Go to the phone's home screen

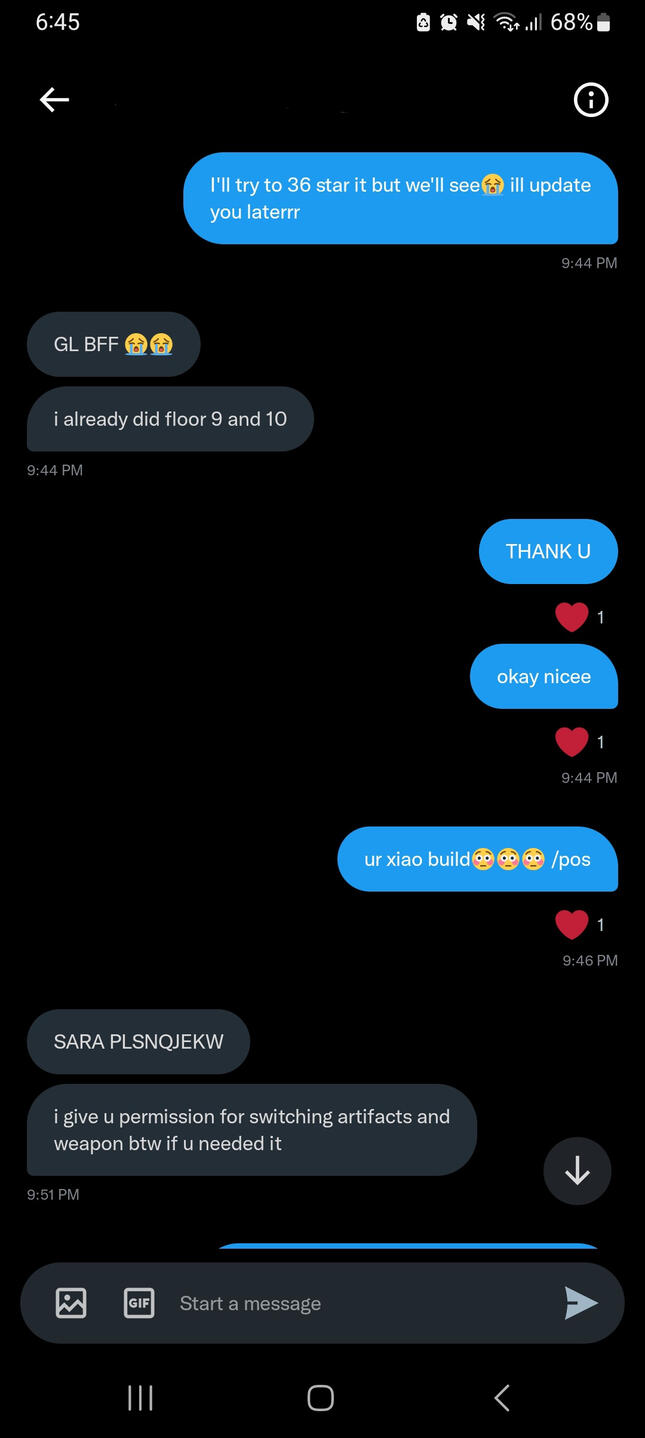tap(320, 1398)
